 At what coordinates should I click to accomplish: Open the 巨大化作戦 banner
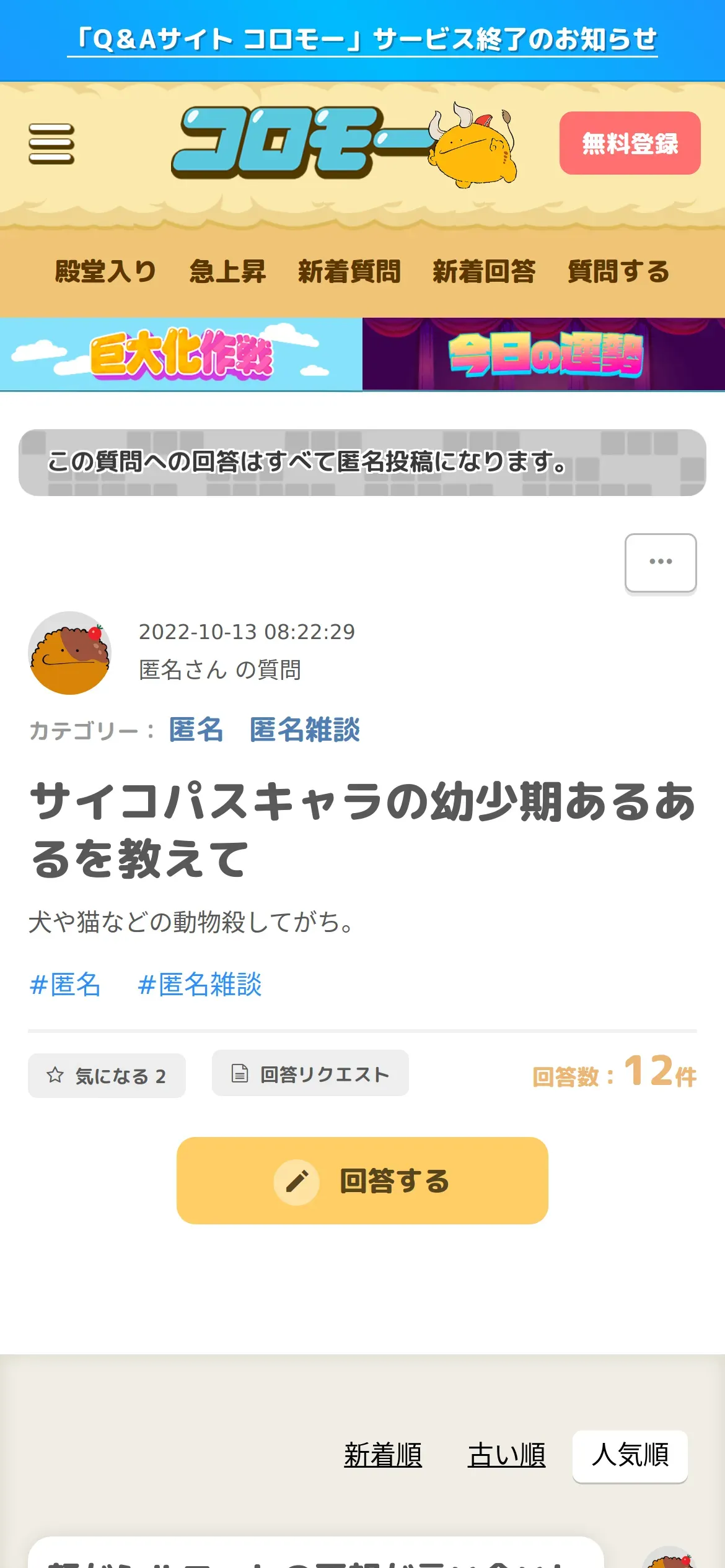[181, 354]
